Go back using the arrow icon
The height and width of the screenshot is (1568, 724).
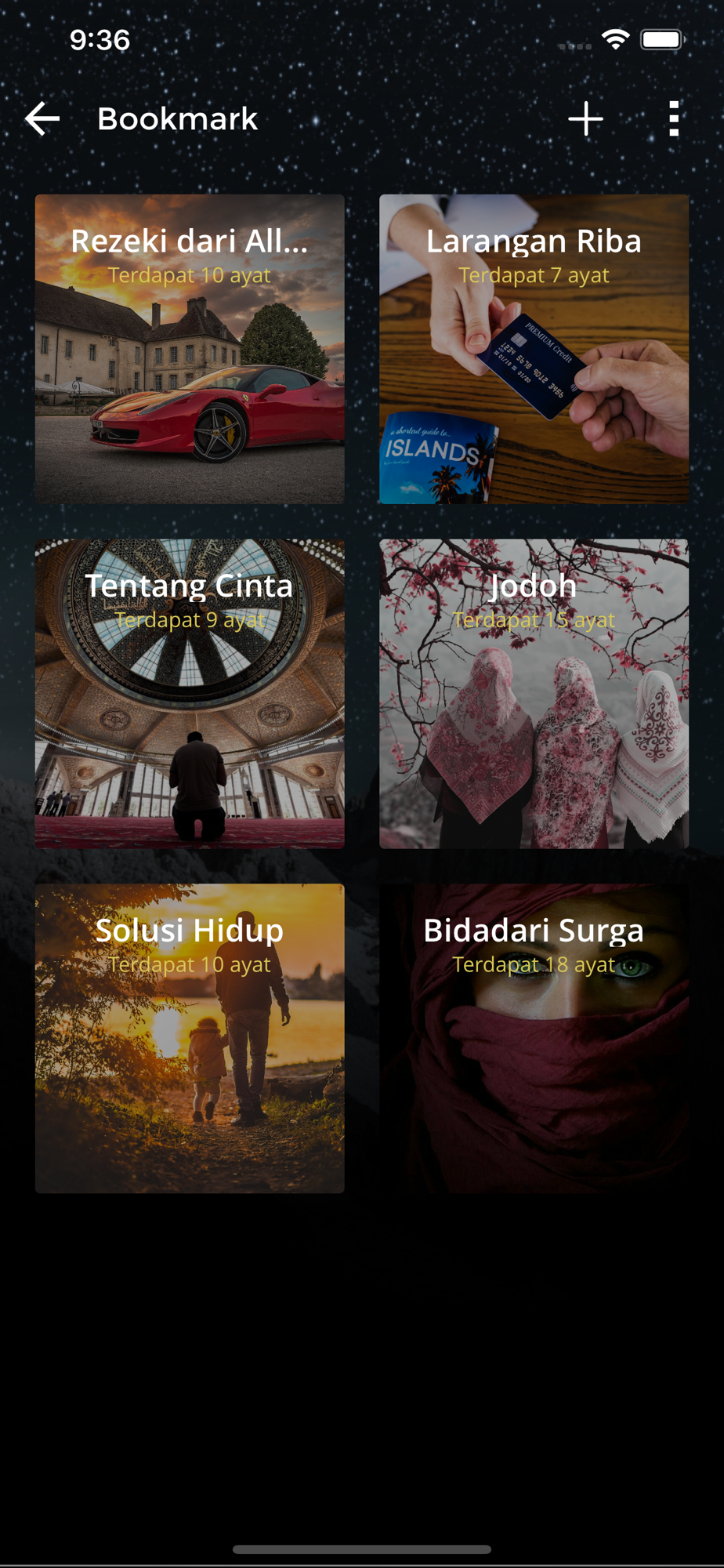click(42, 119)
